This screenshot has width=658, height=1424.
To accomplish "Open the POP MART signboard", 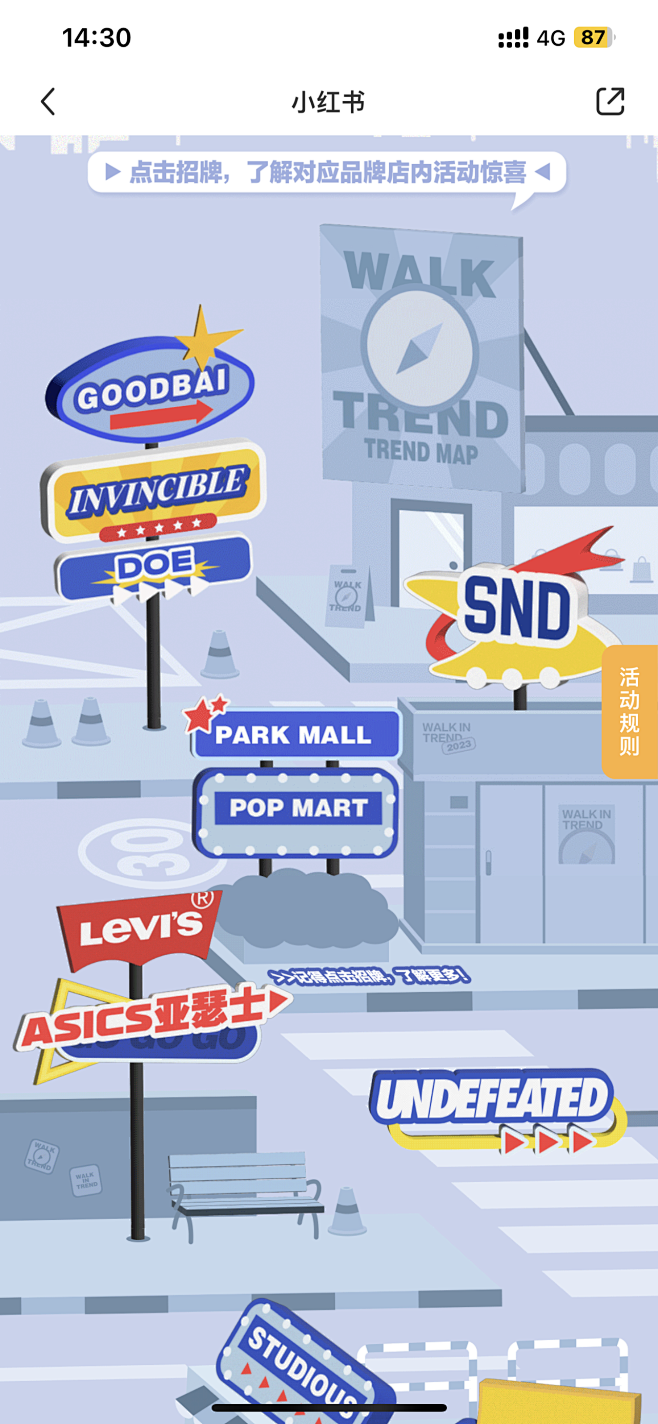I will point(298,808).
